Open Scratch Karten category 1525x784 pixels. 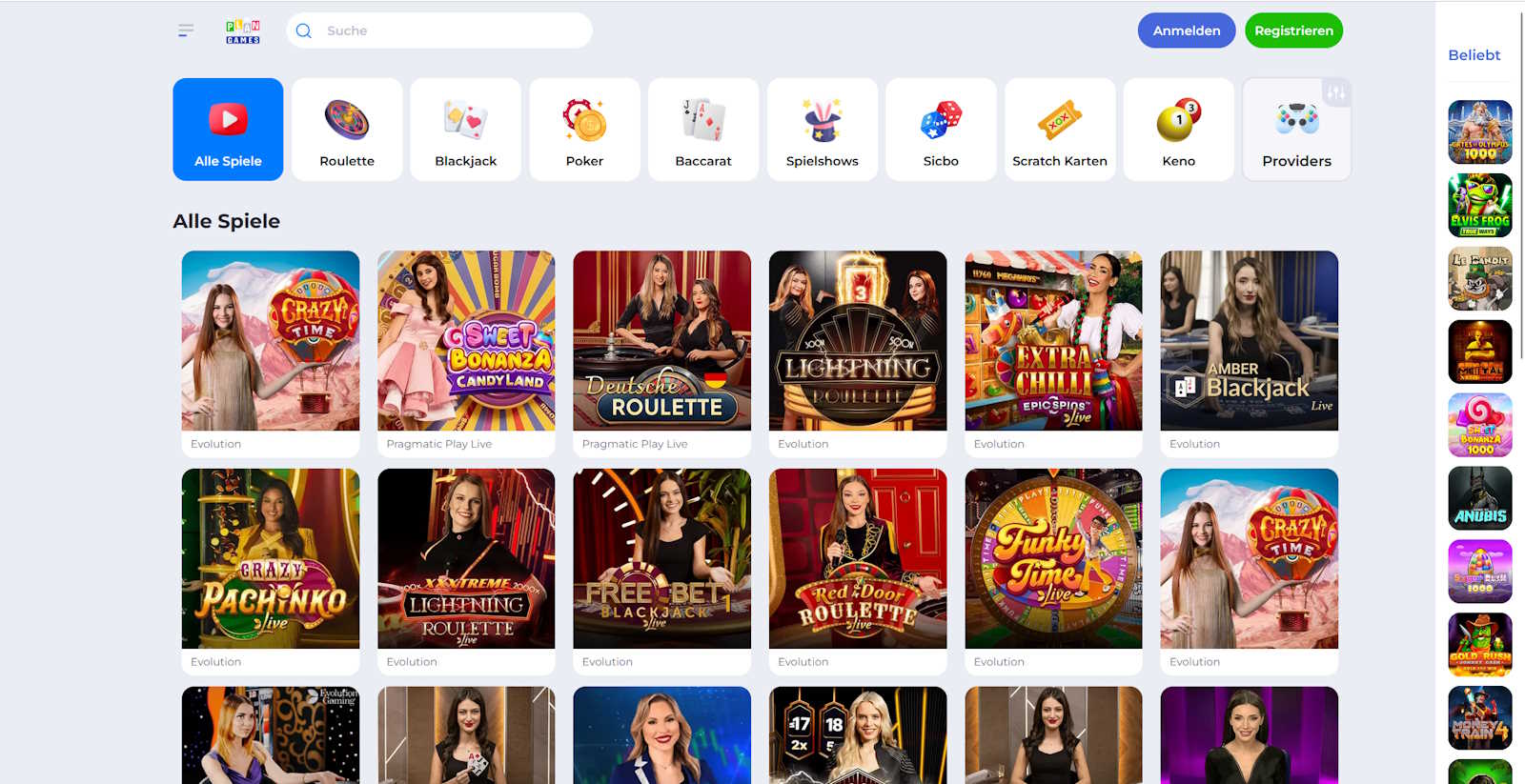(1059, 130)
